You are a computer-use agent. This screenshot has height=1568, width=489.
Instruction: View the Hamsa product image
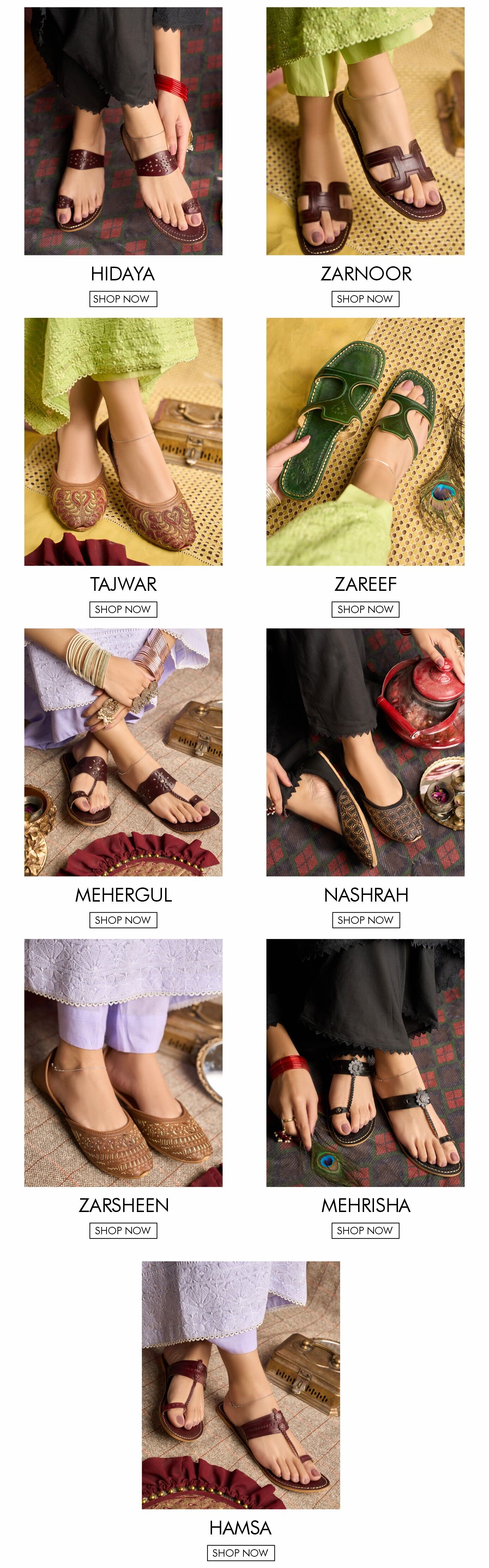(x=240, y=1385)
